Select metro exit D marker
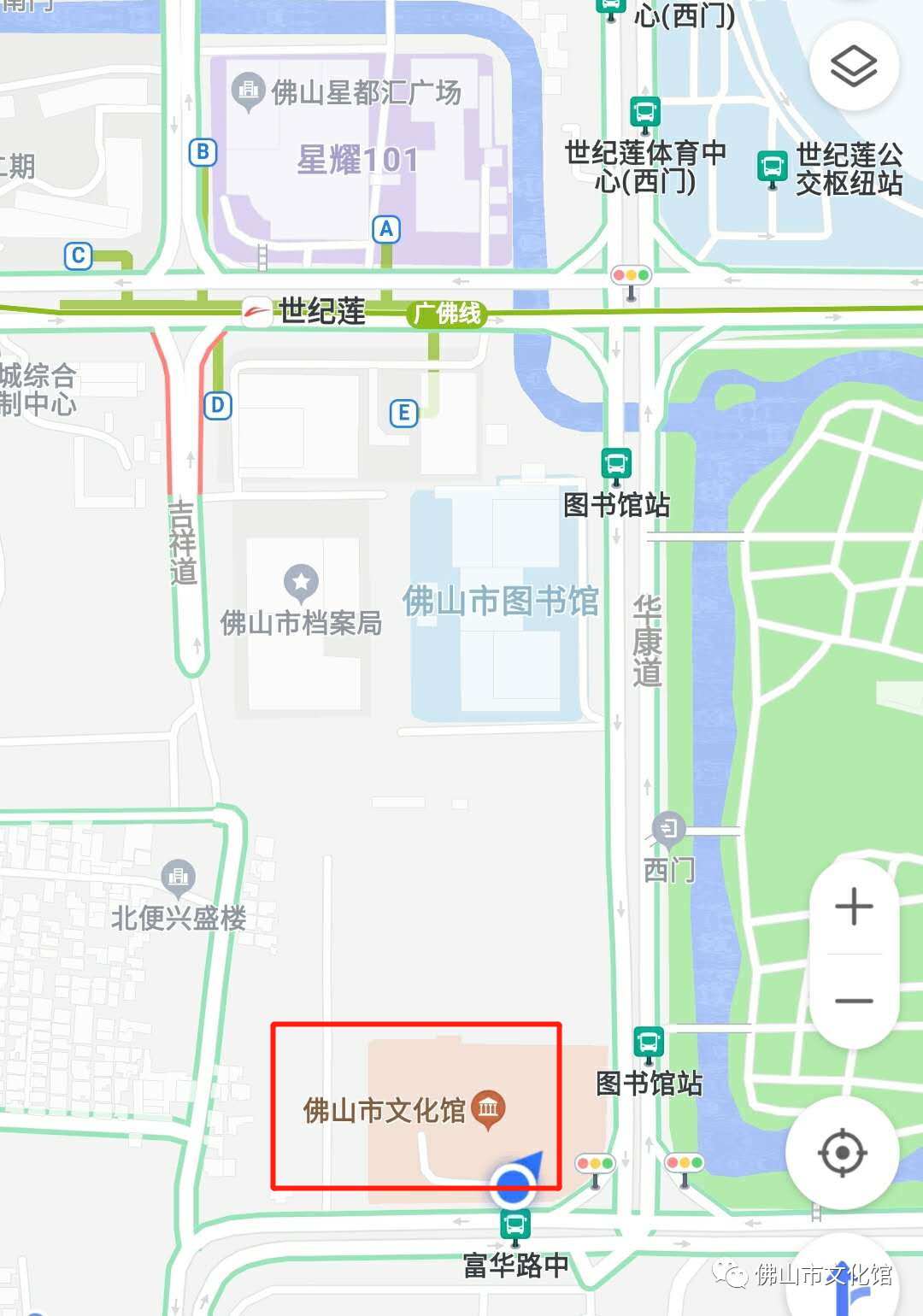The image size is (923, 1316). coord(218,405)
